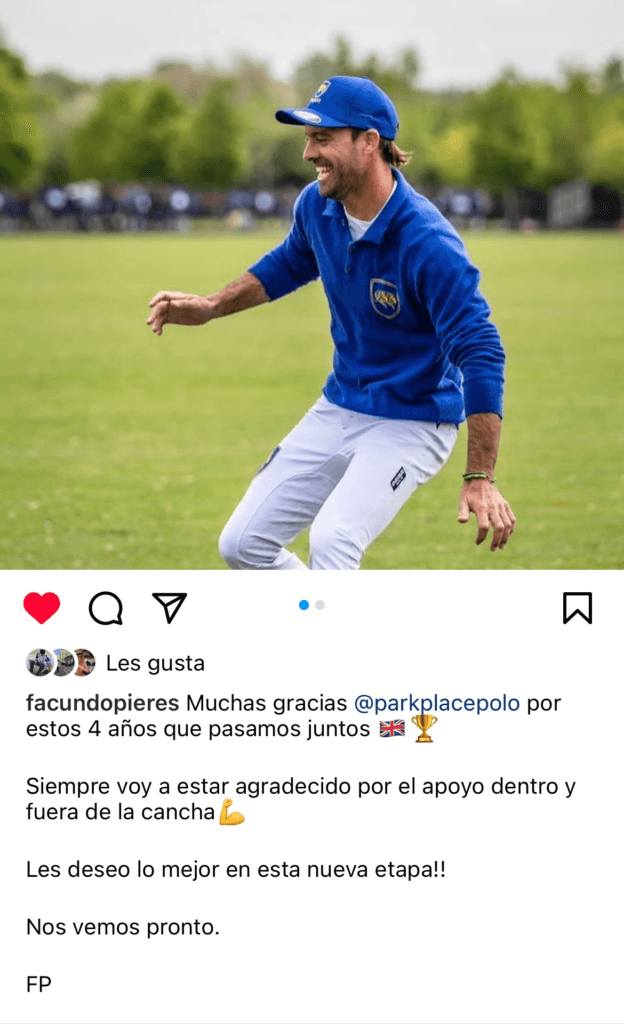Image resolution: width=624 pixels, height=1024 pixels.
Task: Tap the carousel page indicator dots
Action: (x=311, y=605)
